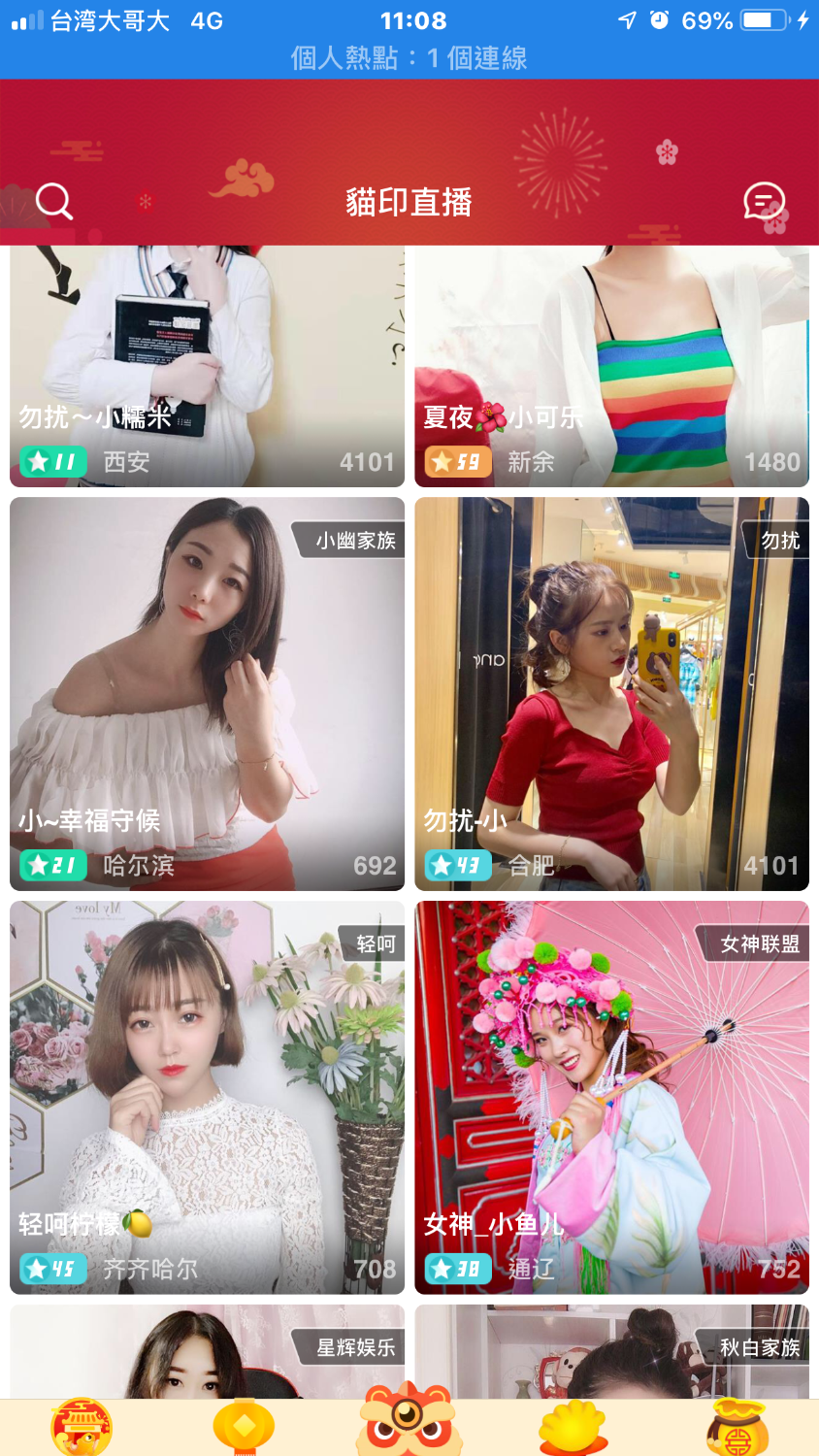Switch to the lantern bottom tab

245,1427
